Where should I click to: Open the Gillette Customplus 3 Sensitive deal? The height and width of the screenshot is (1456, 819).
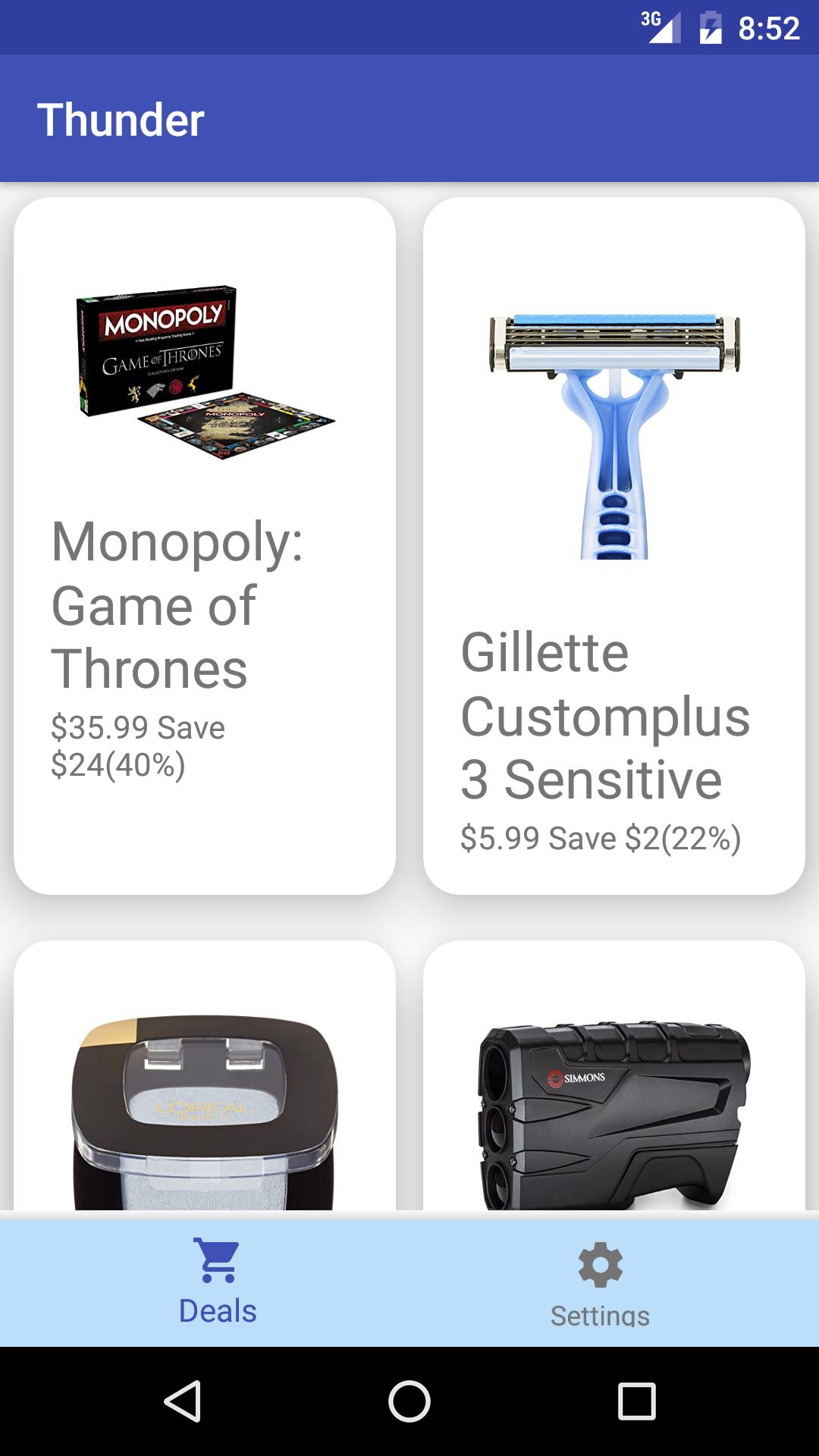[x=614, y=546]
